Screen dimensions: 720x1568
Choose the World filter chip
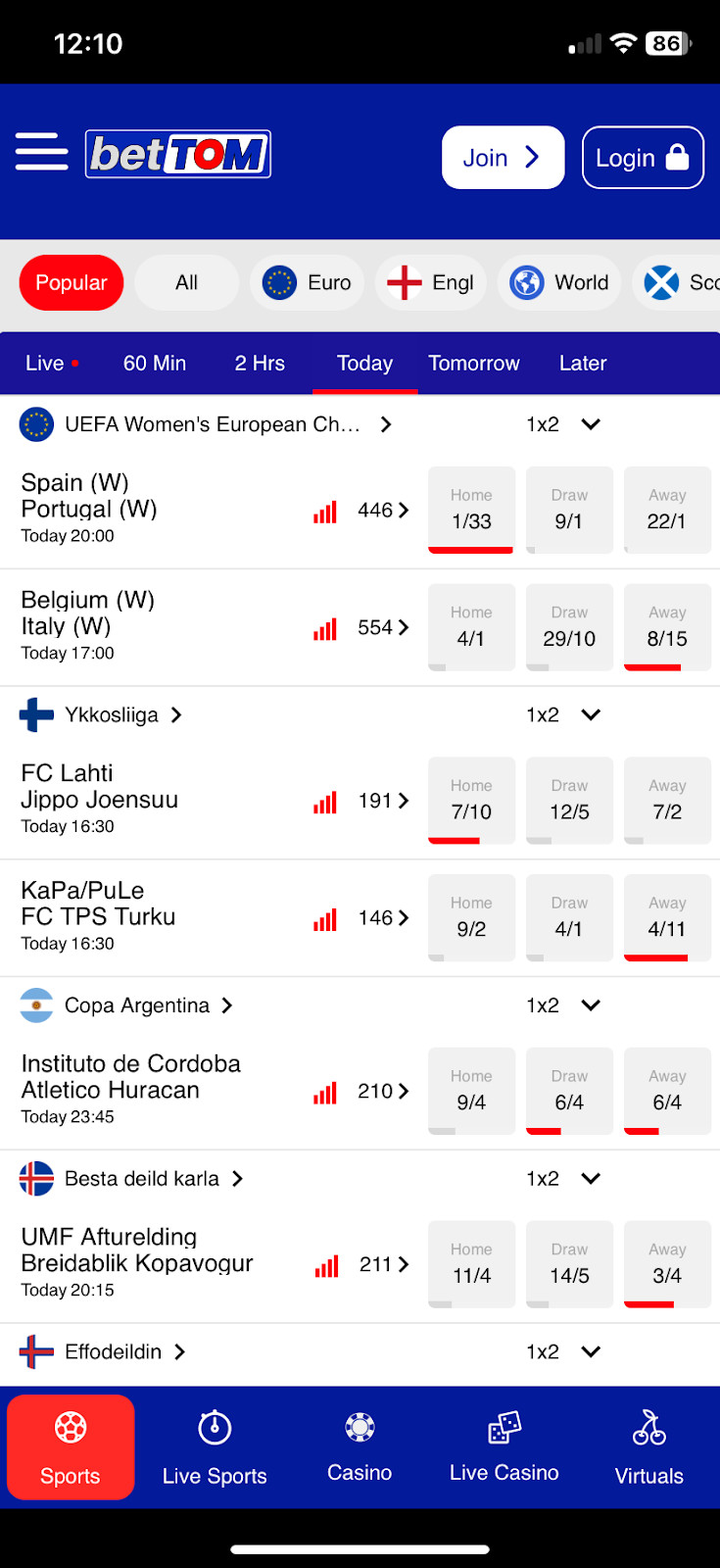coord(559,283)
